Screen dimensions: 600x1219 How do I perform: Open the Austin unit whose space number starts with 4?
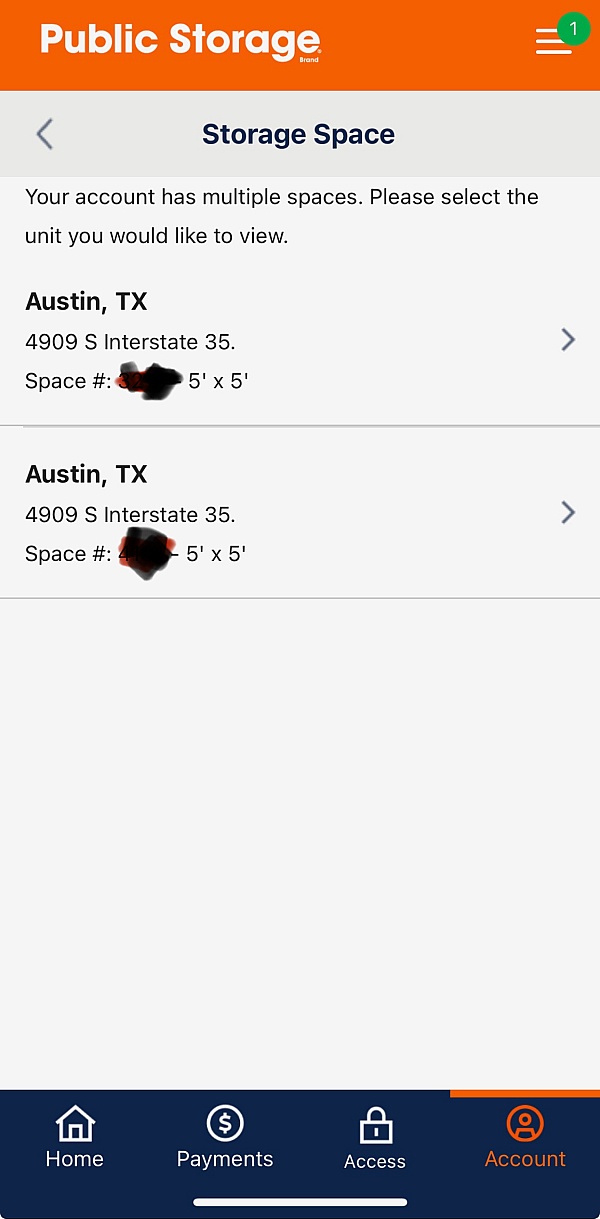(300, 513)
